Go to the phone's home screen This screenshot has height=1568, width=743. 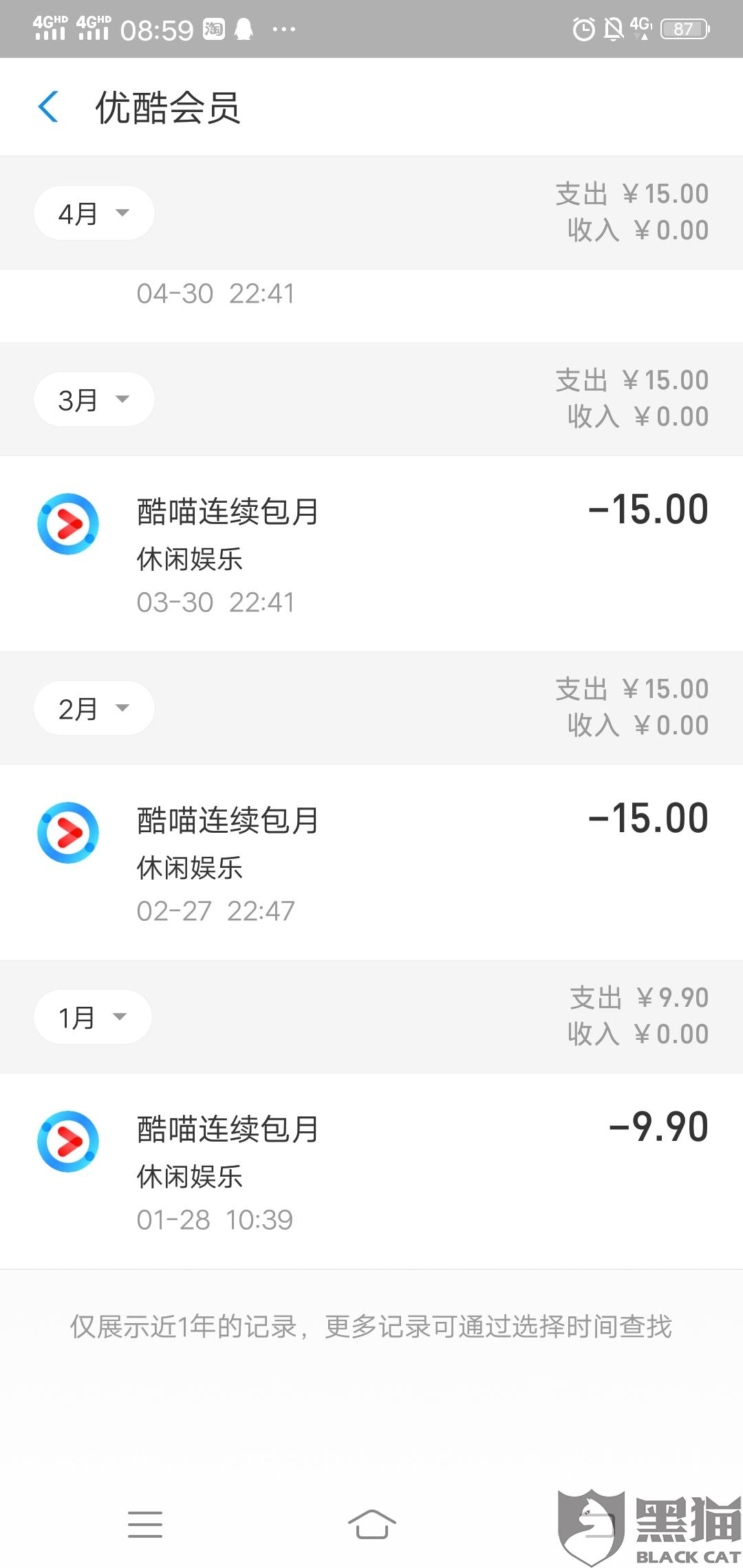coord(371,1524)
